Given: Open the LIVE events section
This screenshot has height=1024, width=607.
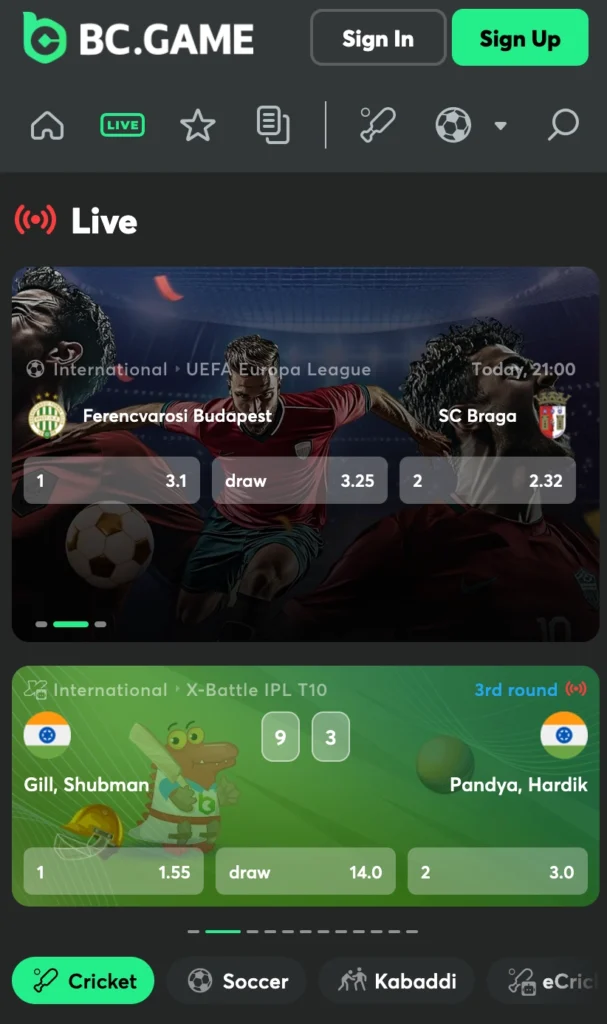Looking at the screenshot, I should pyautogui.click(x=122, y=125).
